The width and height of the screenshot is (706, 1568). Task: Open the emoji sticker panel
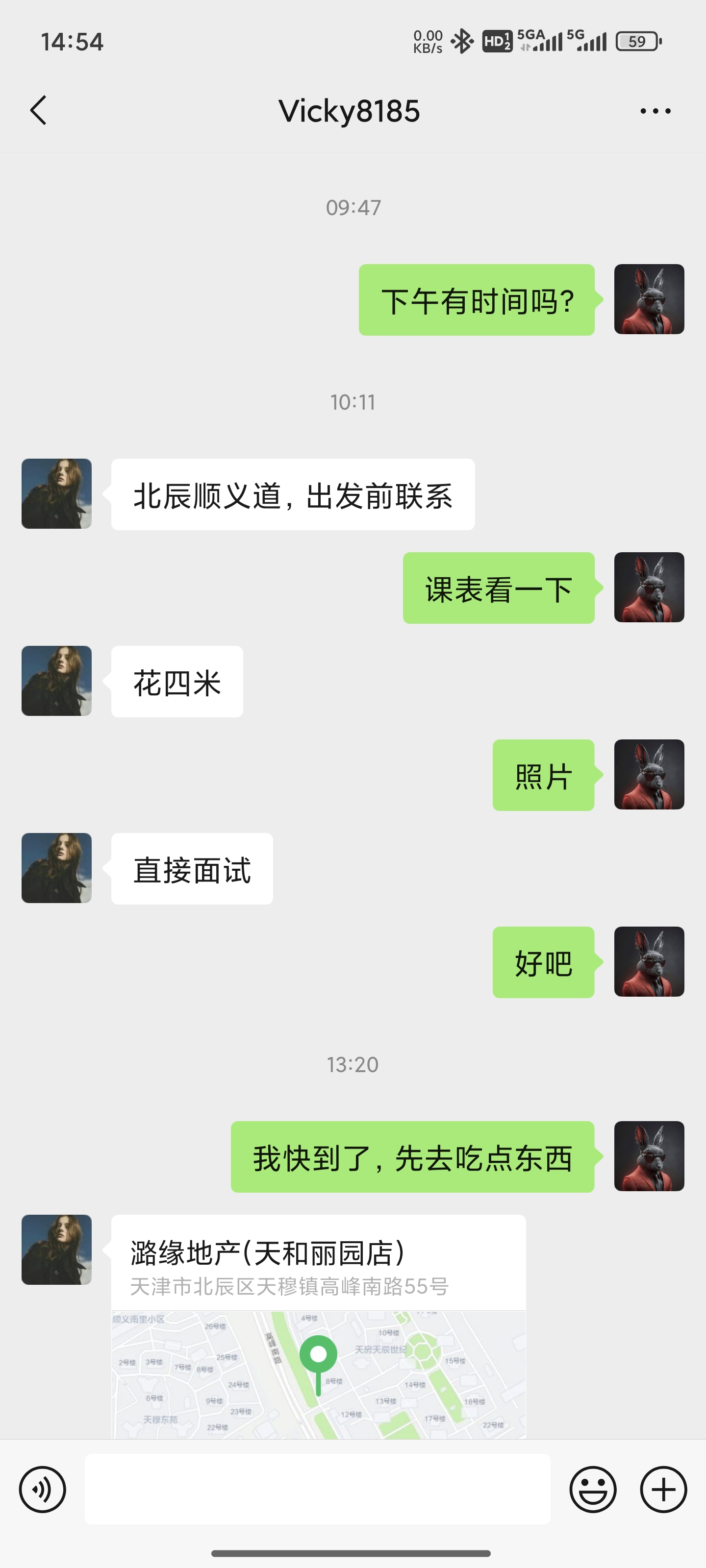pyautogui.click(x=593, y=1490)
